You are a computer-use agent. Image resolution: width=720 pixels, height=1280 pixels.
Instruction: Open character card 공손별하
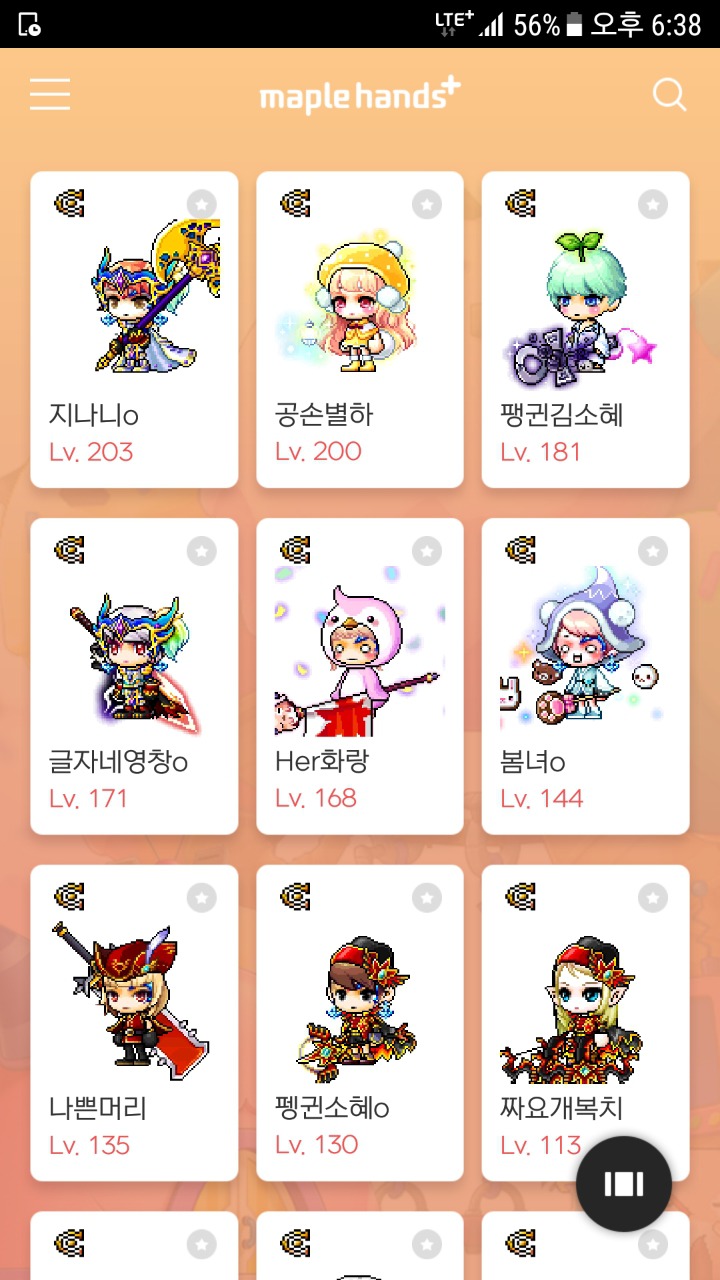(360, 330)
